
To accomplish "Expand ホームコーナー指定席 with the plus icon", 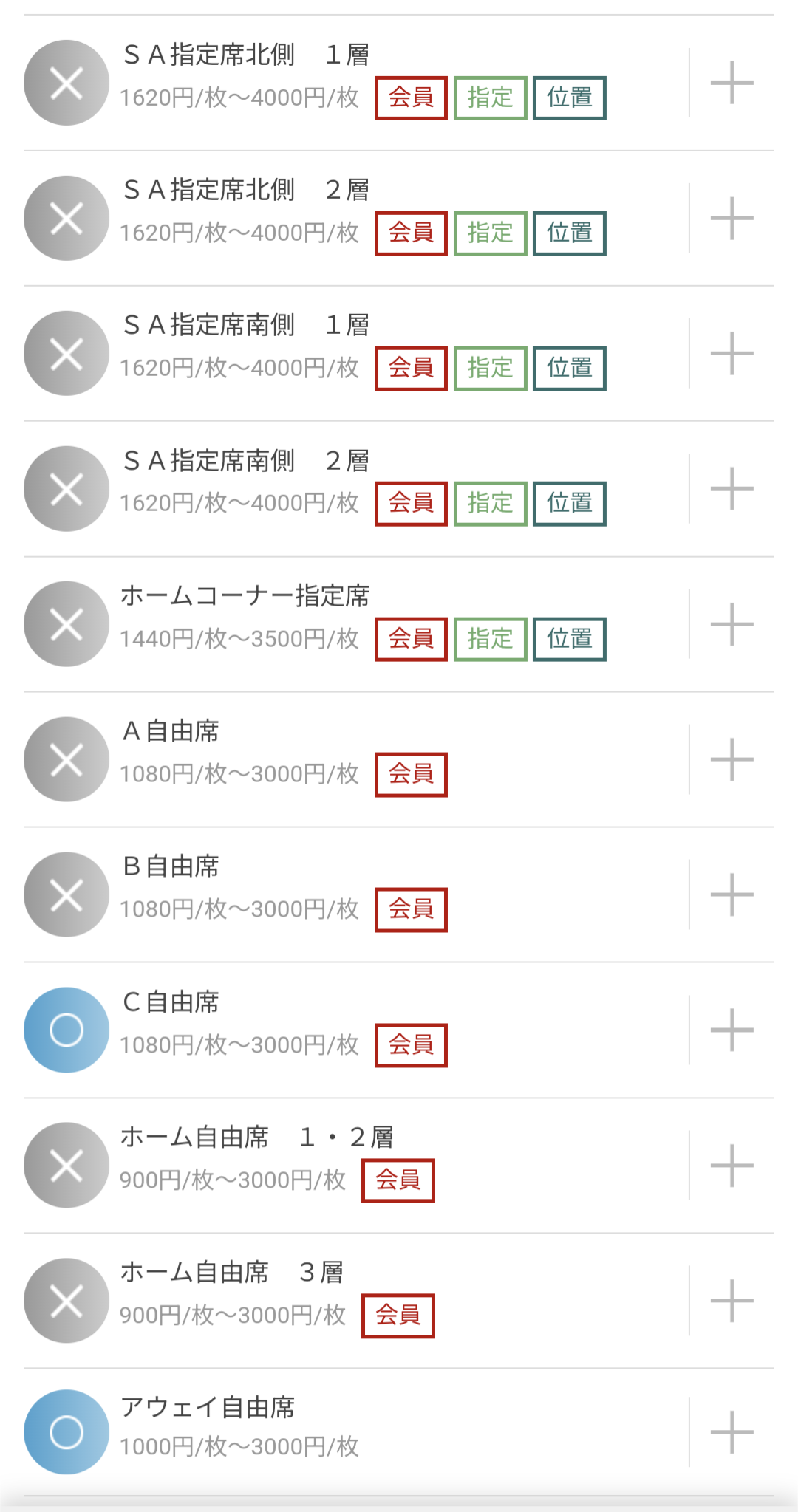I will (731, 624).
